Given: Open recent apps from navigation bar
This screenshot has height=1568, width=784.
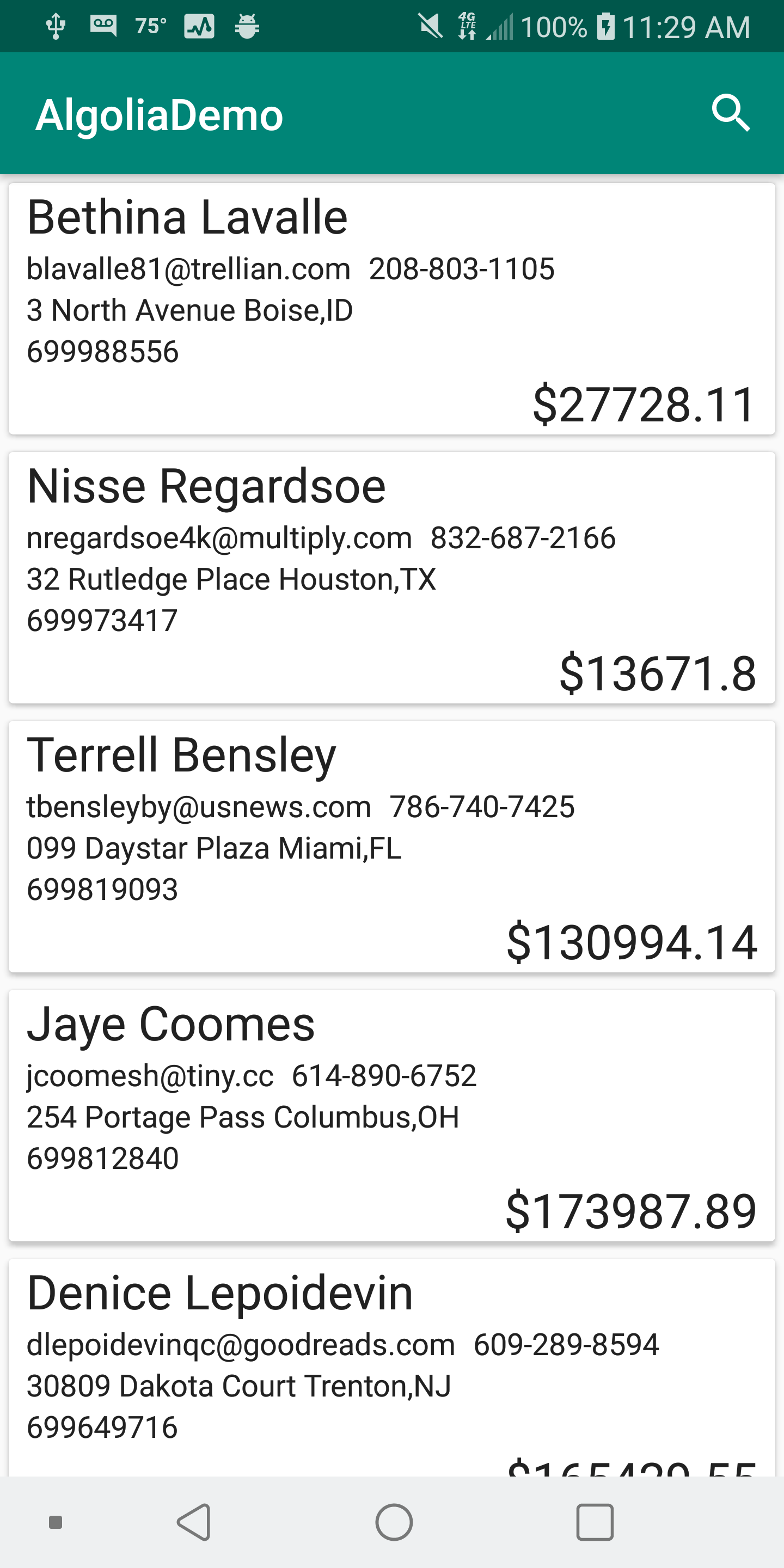Looking at the screenshot, I should [594, 1522].
